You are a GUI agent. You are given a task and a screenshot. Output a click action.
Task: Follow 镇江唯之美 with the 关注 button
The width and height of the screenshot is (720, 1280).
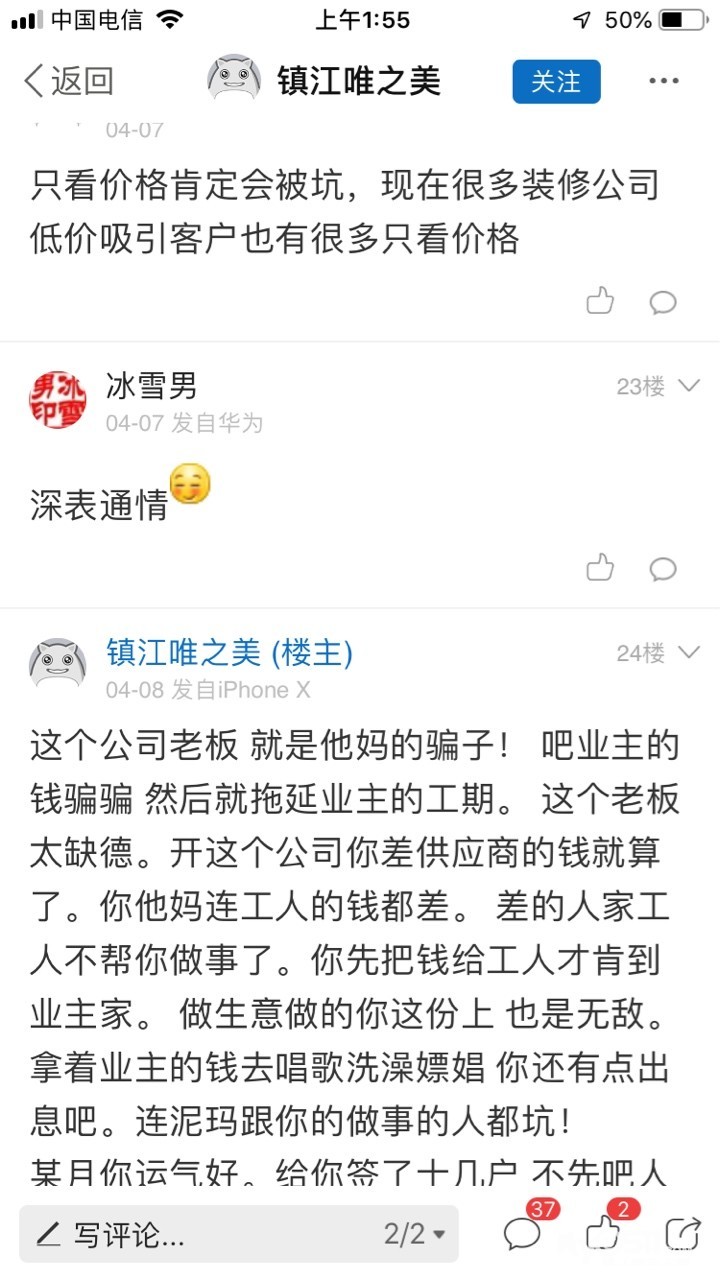(556, 81)
